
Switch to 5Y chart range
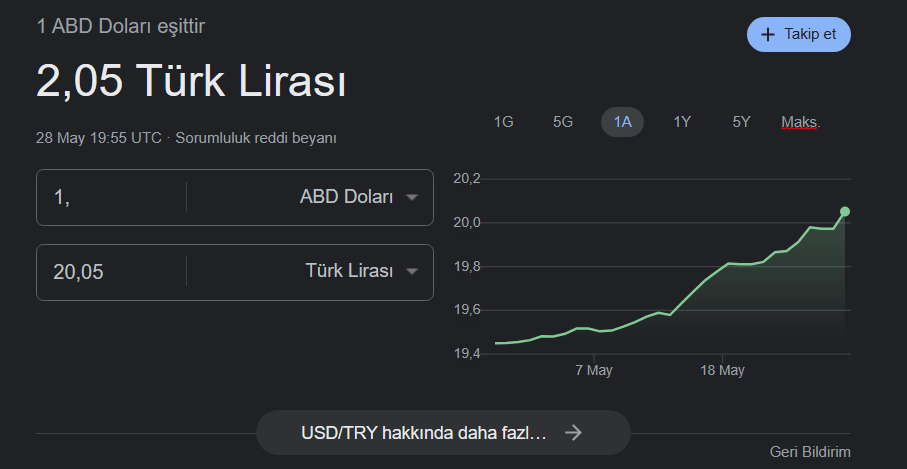coord(741,122)
